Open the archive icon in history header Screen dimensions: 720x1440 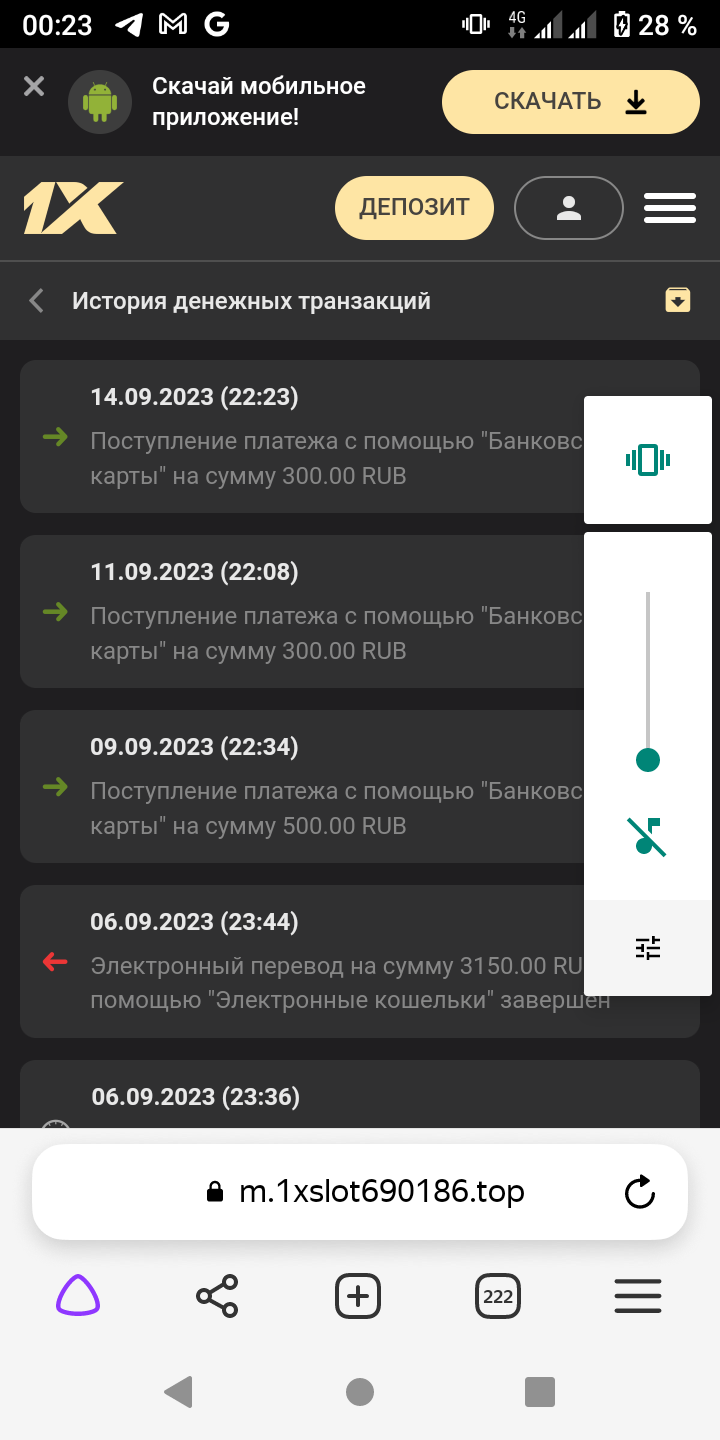(678, 300)
